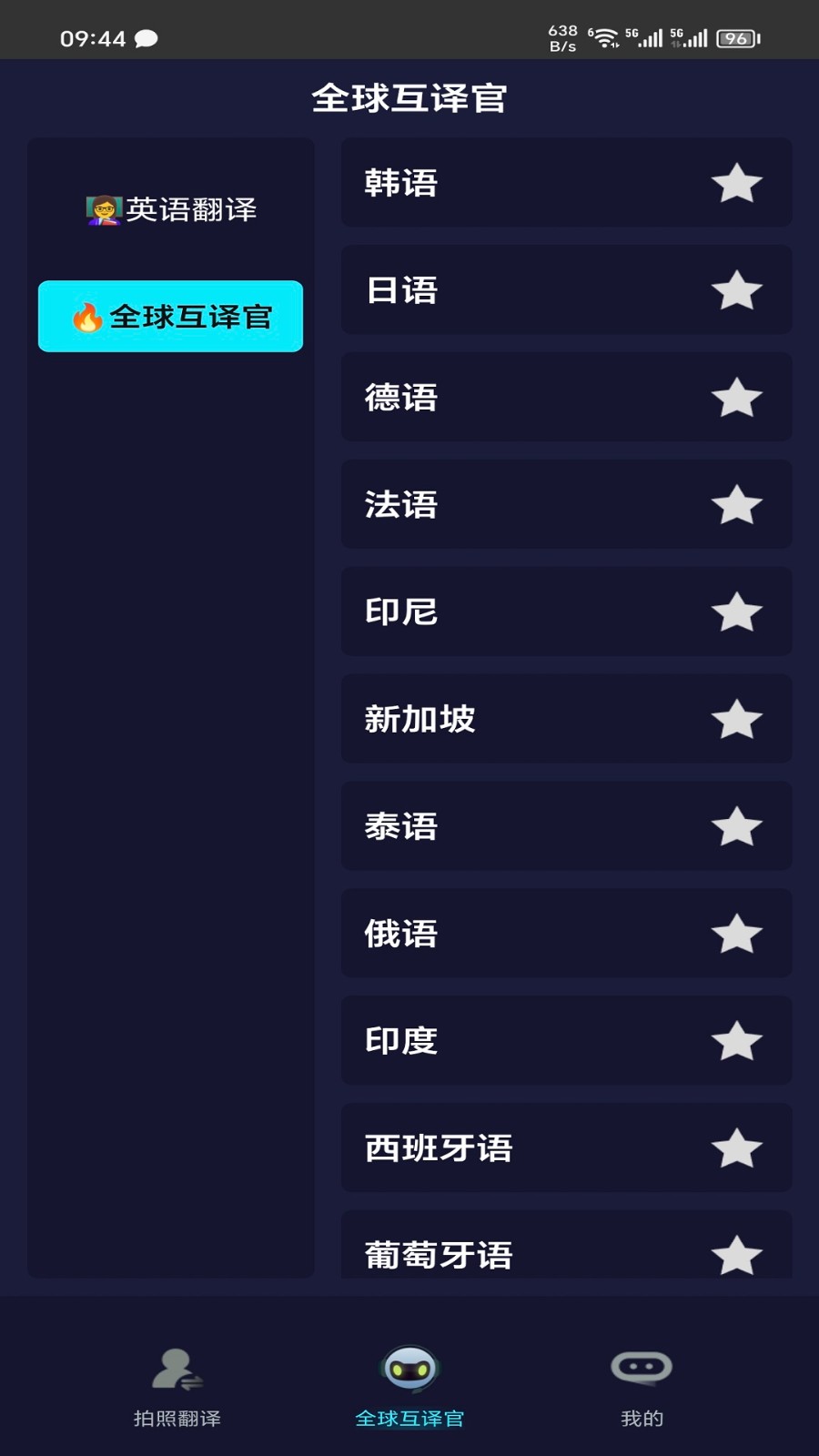Tap the star icon beside 印度
This screenshot has width=819, height=1456.
pyautogui.click(x=737, y=1041)
